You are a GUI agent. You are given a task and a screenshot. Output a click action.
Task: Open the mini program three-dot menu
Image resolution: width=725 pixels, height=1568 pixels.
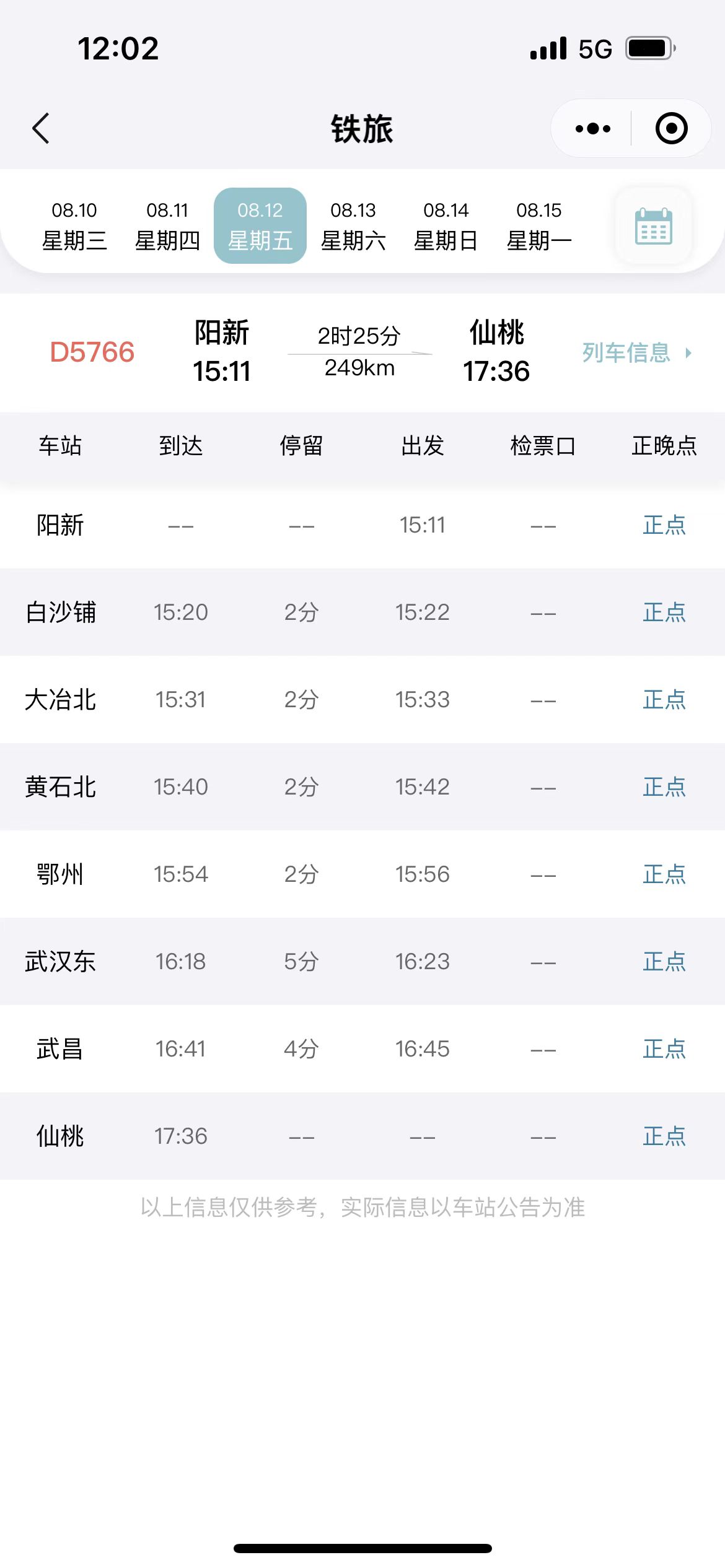point(592,129)
